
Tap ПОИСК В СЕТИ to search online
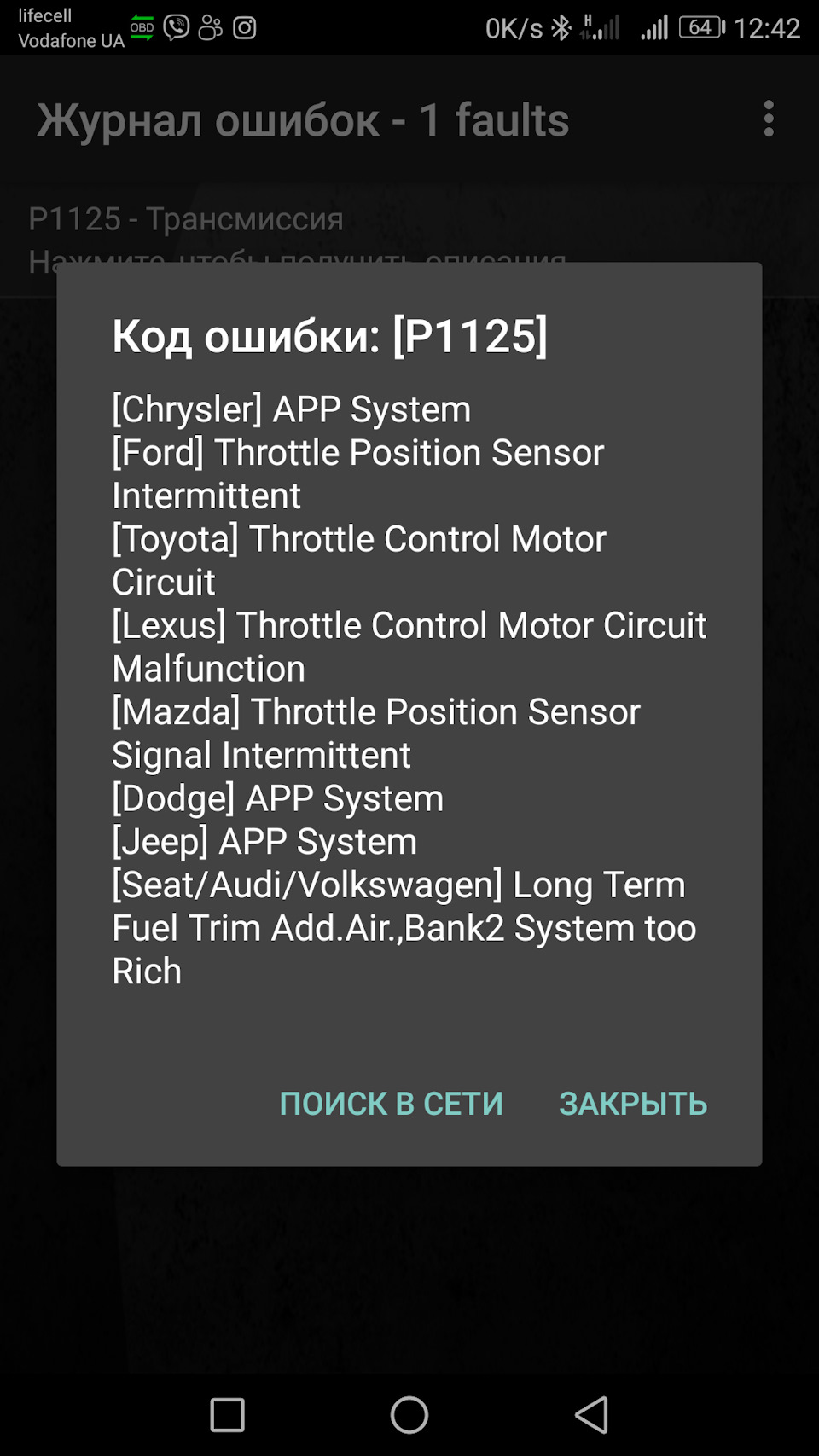tap(392, 1103)
